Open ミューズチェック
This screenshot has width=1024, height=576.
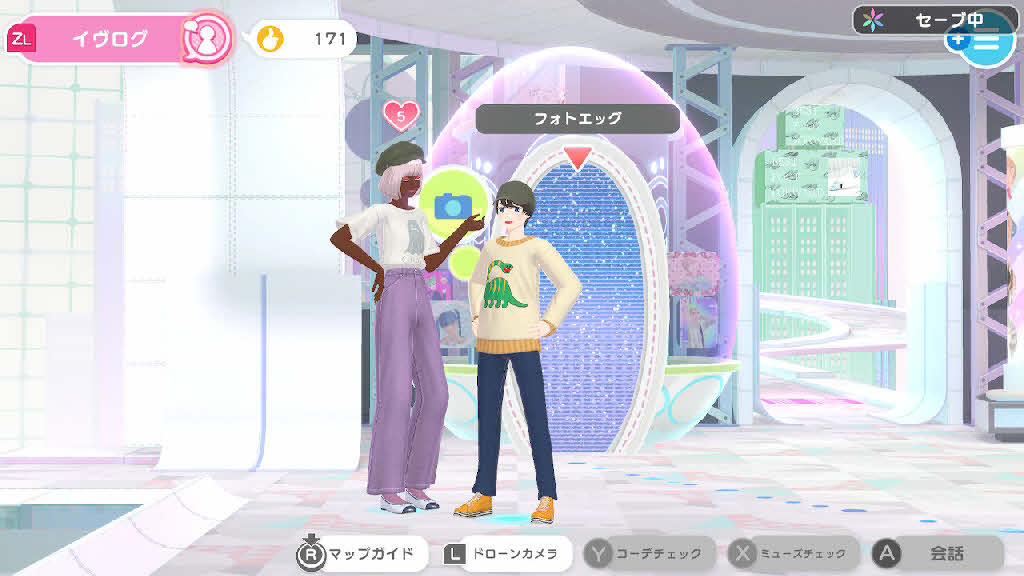coord(793,553)
